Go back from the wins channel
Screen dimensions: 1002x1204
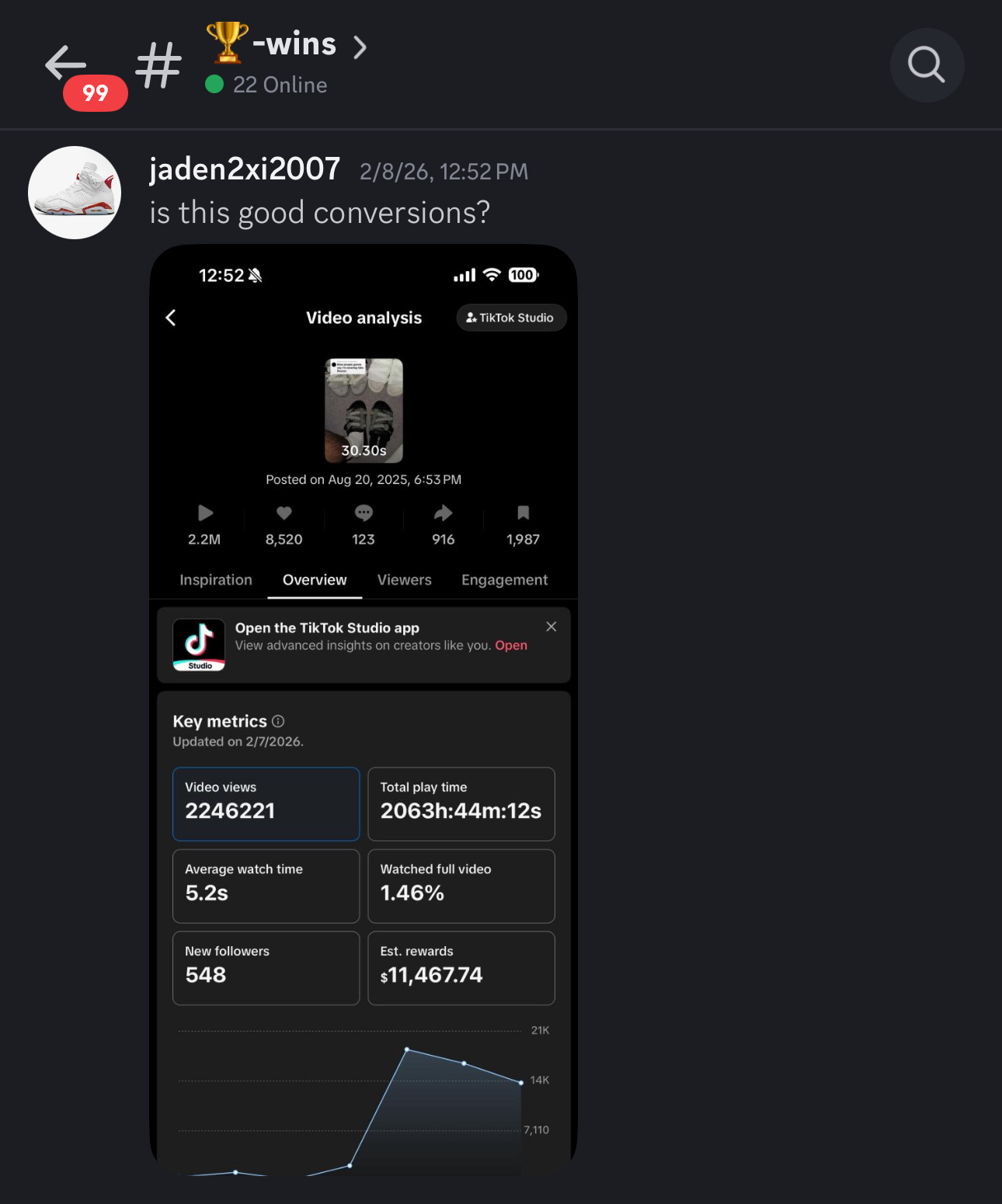point(65,64)
